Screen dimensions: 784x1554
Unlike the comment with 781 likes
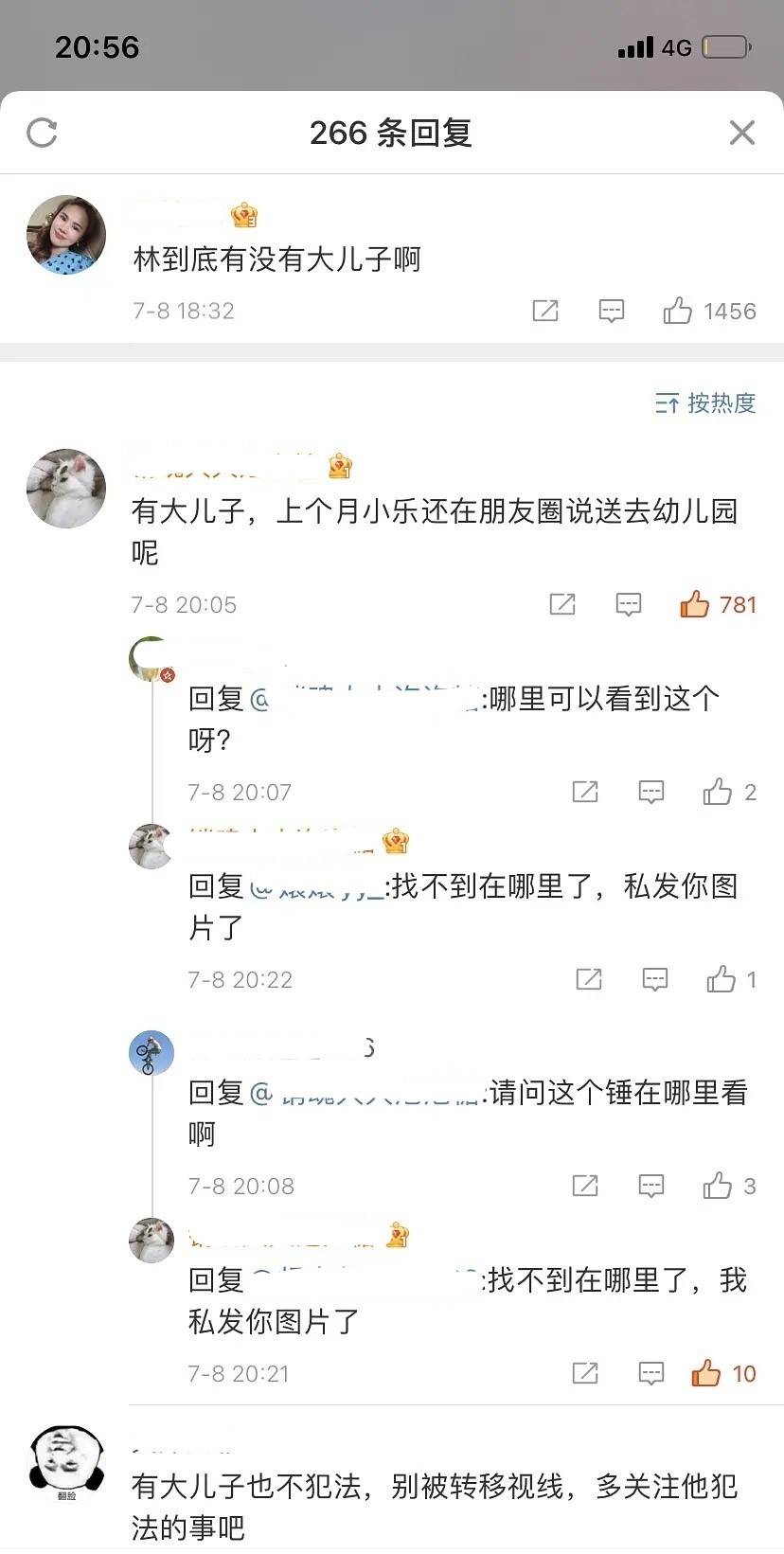[x=695, y=604]
